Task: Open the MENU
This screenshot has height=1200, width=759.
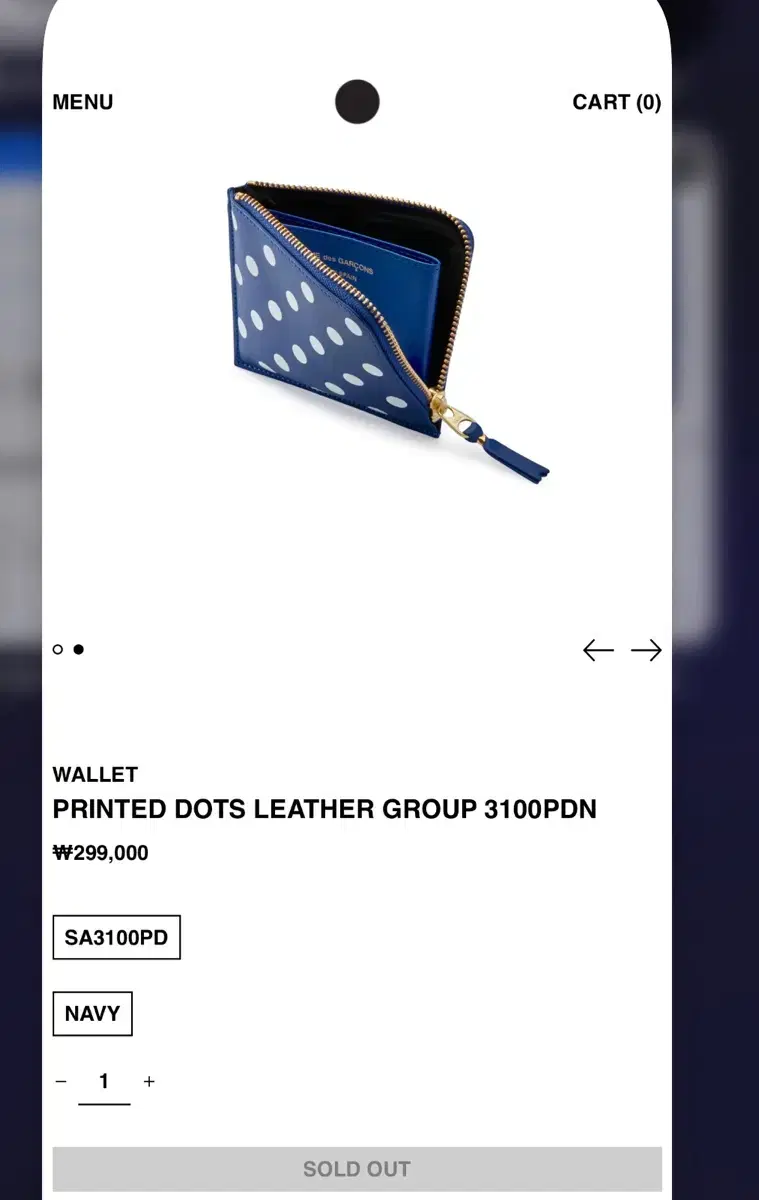Action: (x=83, y=102)
